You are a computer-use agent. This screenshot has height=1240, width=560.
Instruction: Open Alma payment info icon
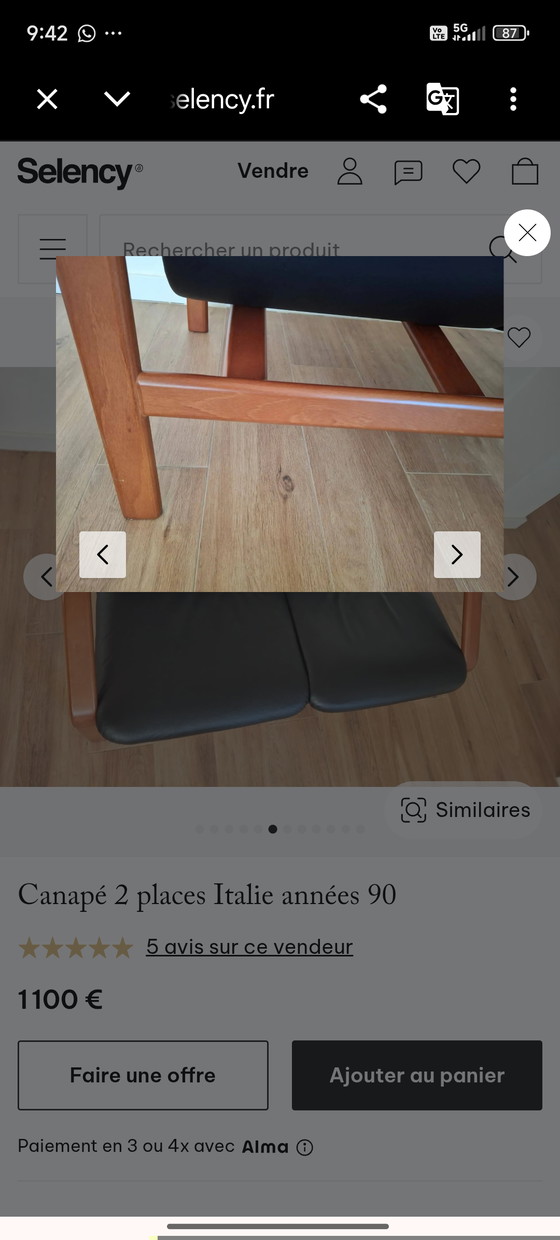point(305,1147)
